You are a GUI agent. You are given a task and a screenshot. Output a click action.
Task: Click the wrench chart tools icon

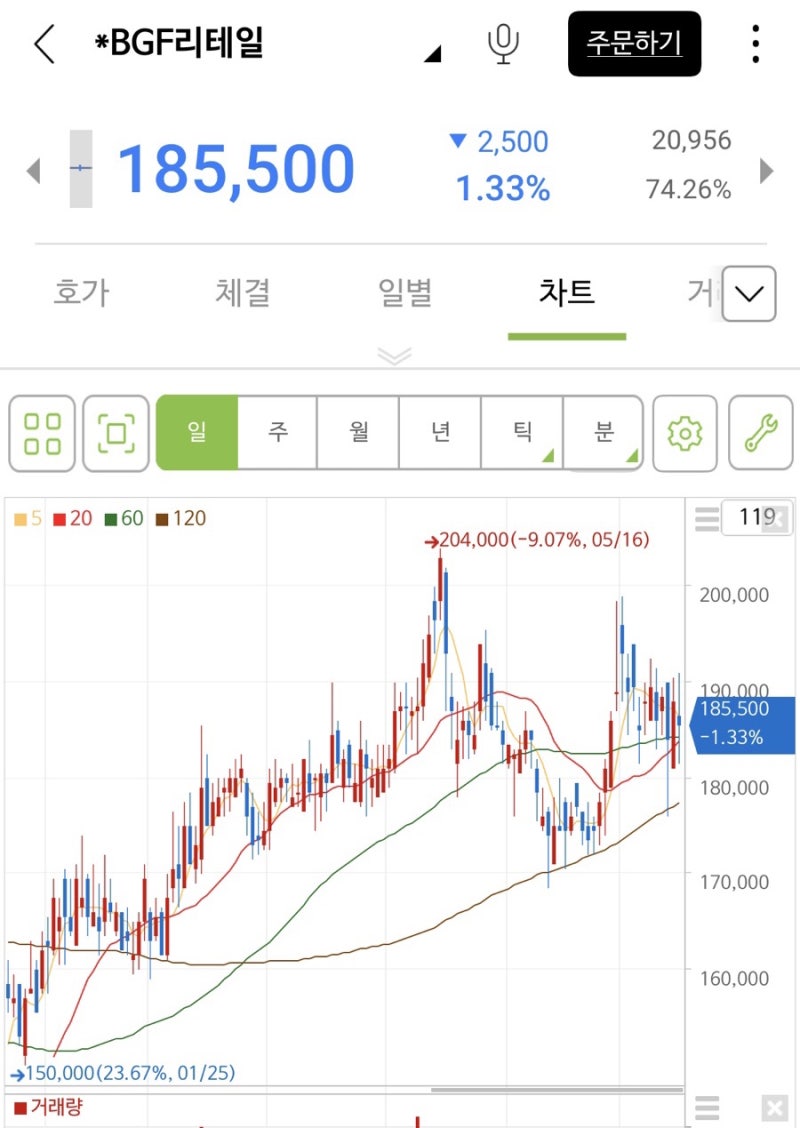click(757, 432)
